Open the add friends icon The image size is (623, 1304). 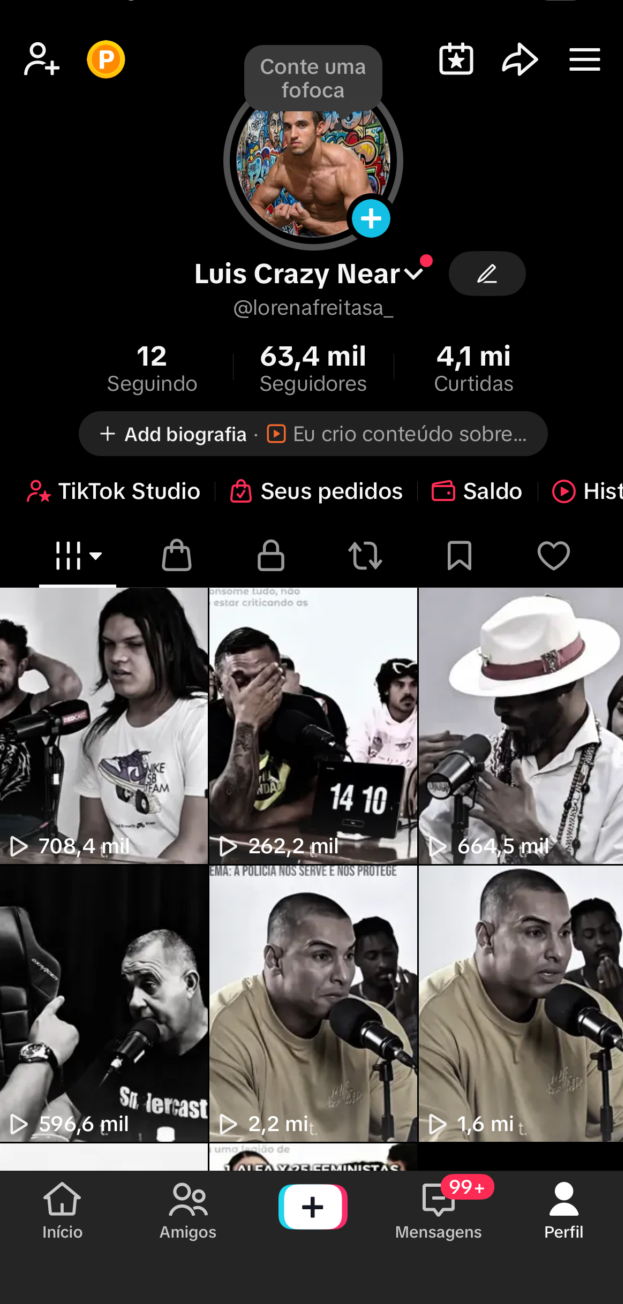[42, 59]
